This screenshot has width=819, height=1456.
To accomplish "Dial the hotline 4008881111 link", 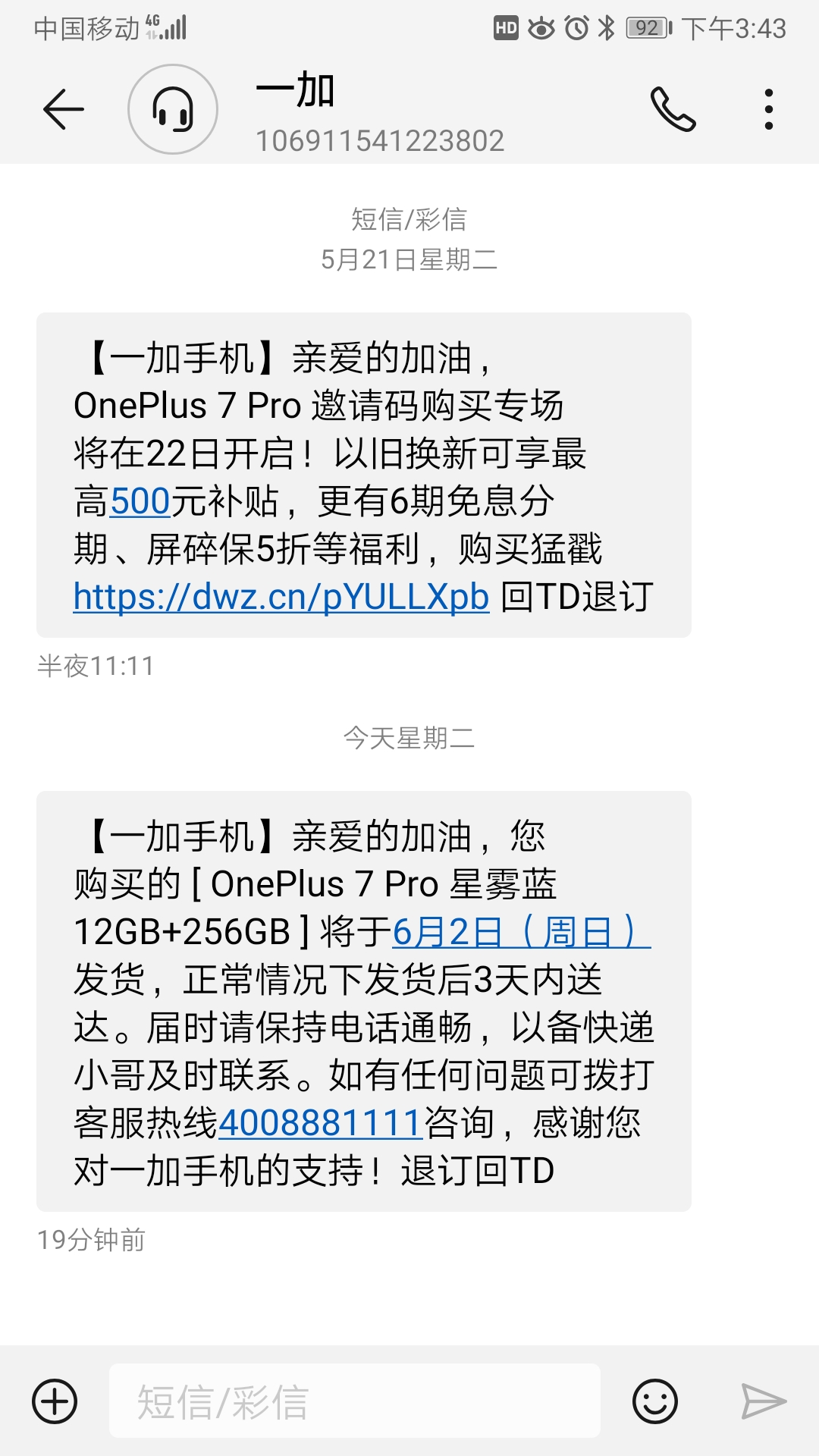I will pos(320,1123).
